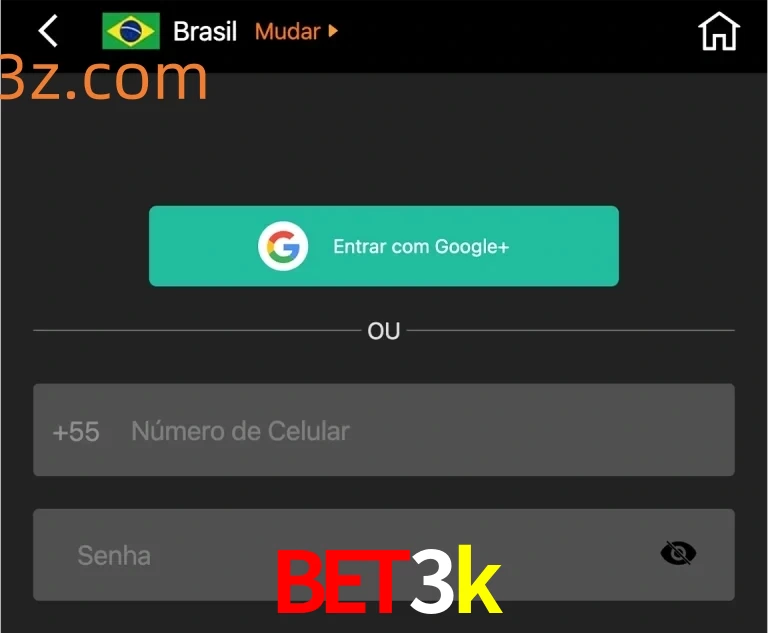The image size is (768, 633).
Task: Toggle password visibility eye icon
Action: [x=678, y=553]
